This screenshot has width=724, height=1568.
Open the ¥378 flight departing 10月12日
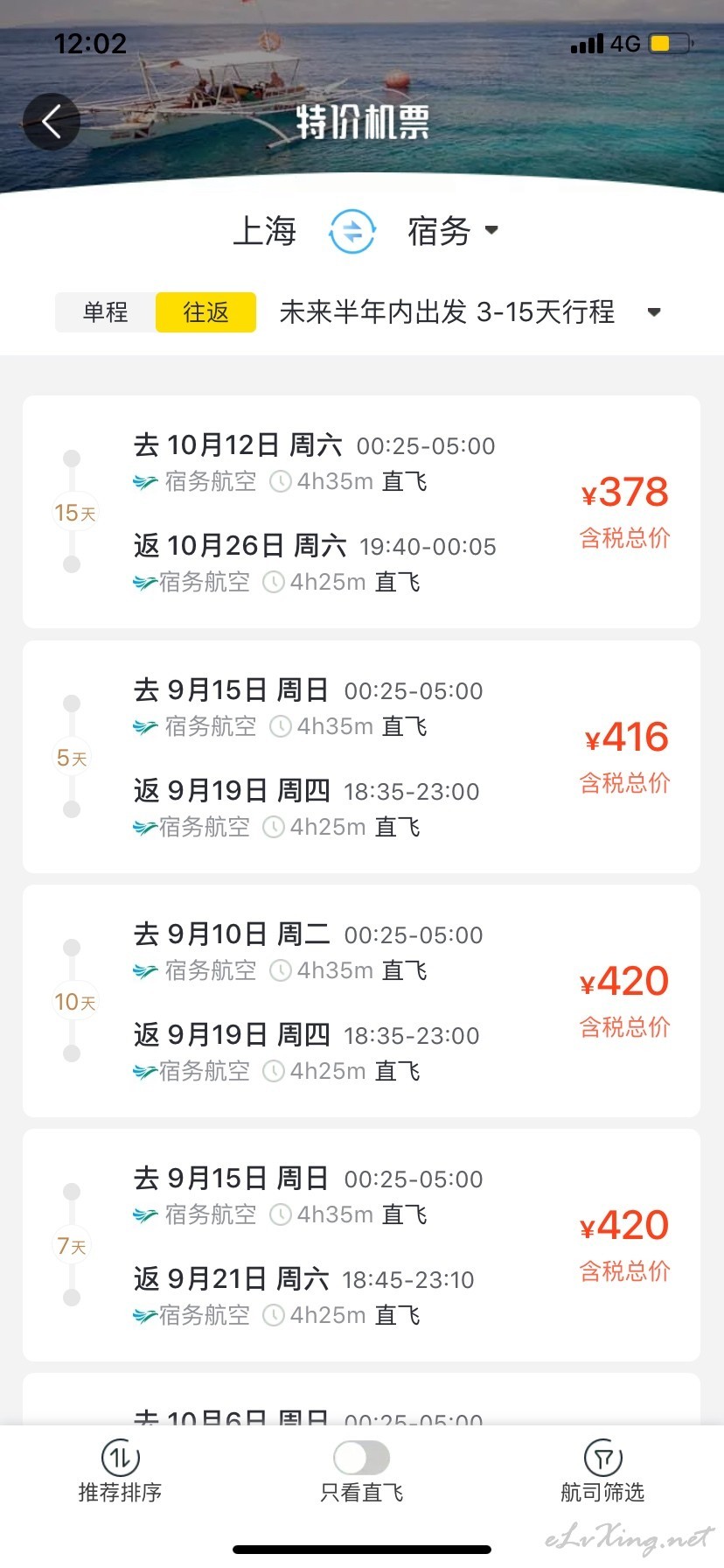pyautogui.click(x=361, y=512)
